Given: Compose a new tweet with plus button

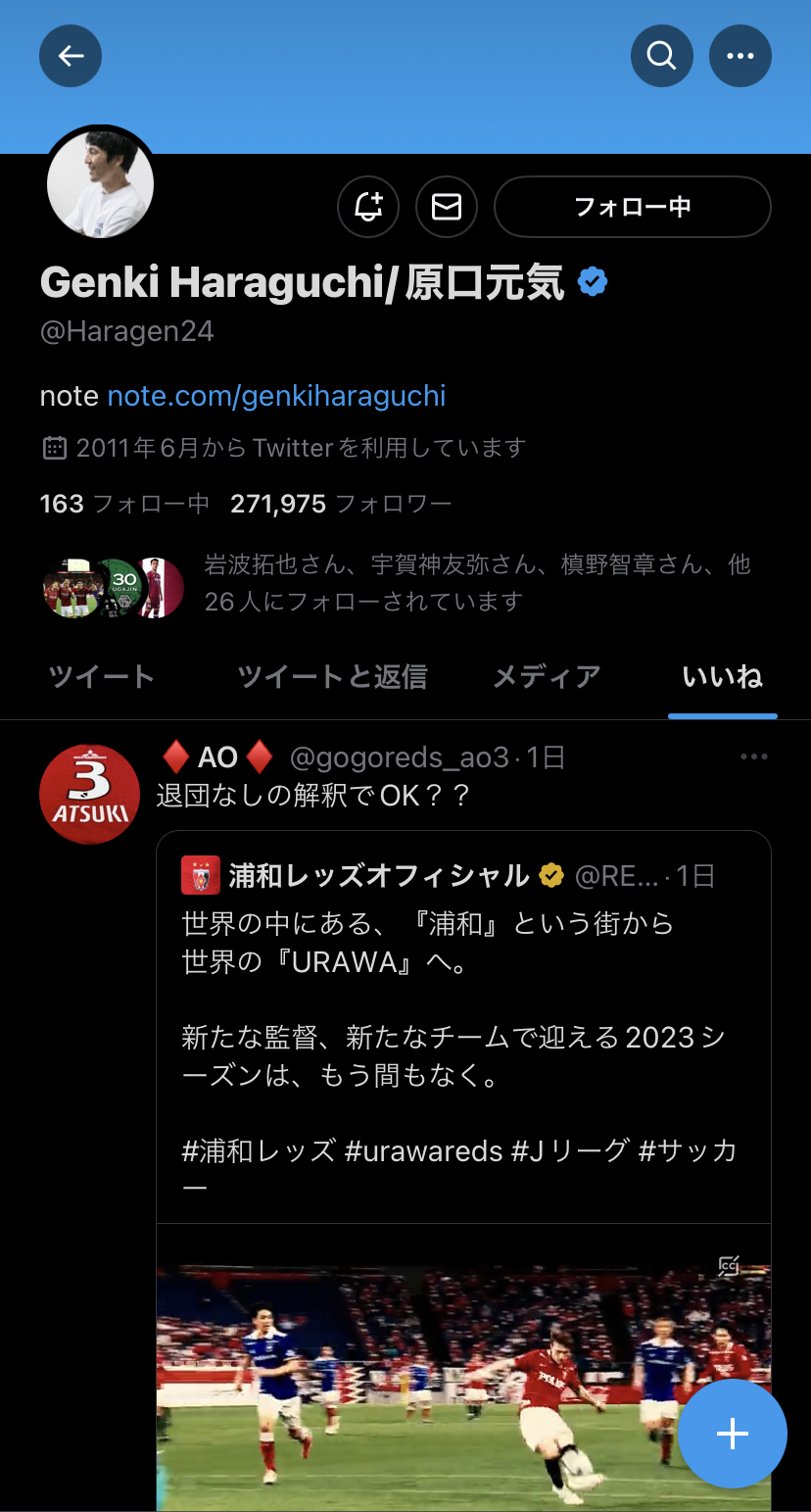Looking at the screenshot, I should click(733, 1435).
